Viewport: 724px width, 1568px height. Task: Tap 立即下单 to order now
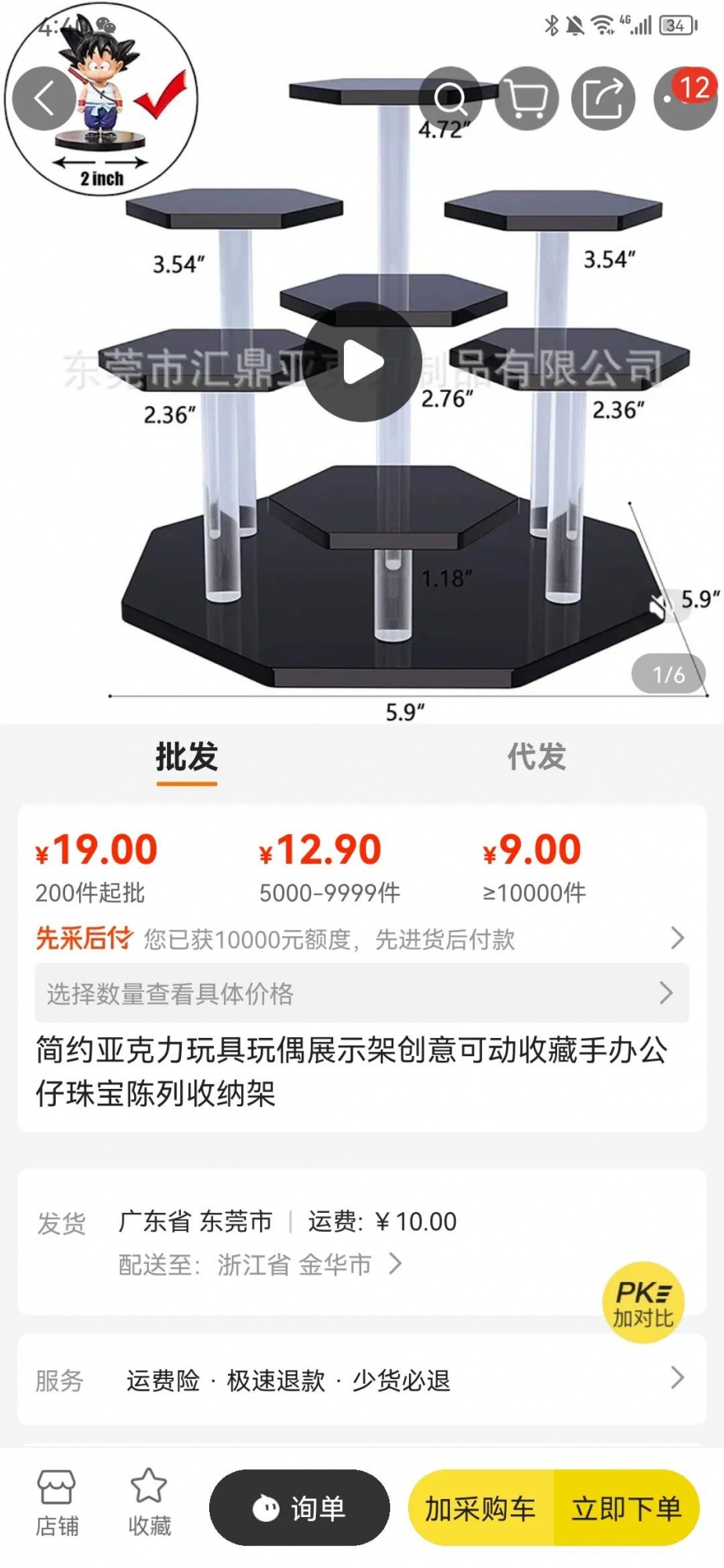[626, 1508]
